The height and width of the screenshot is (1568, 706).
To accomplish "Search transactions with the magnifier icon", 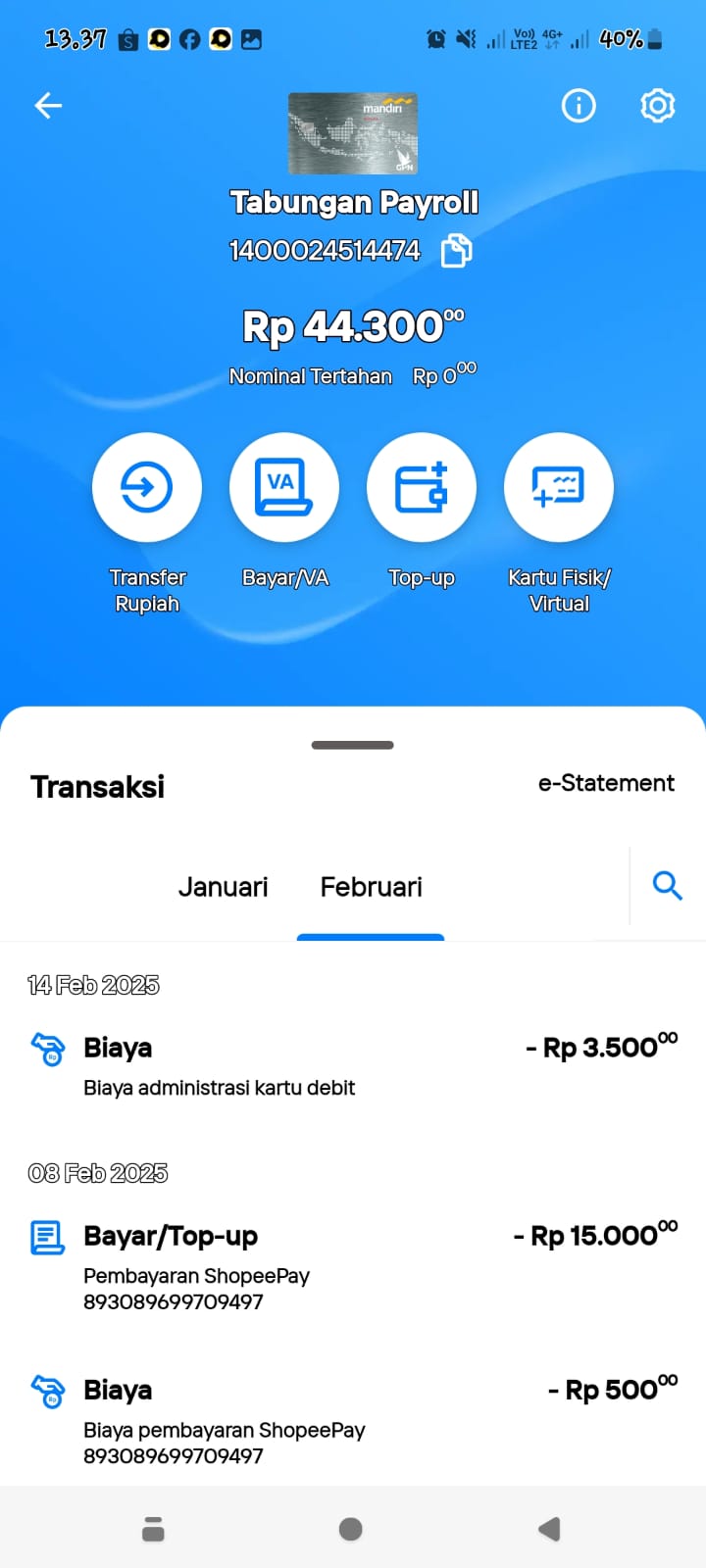I will click(668, 886).
